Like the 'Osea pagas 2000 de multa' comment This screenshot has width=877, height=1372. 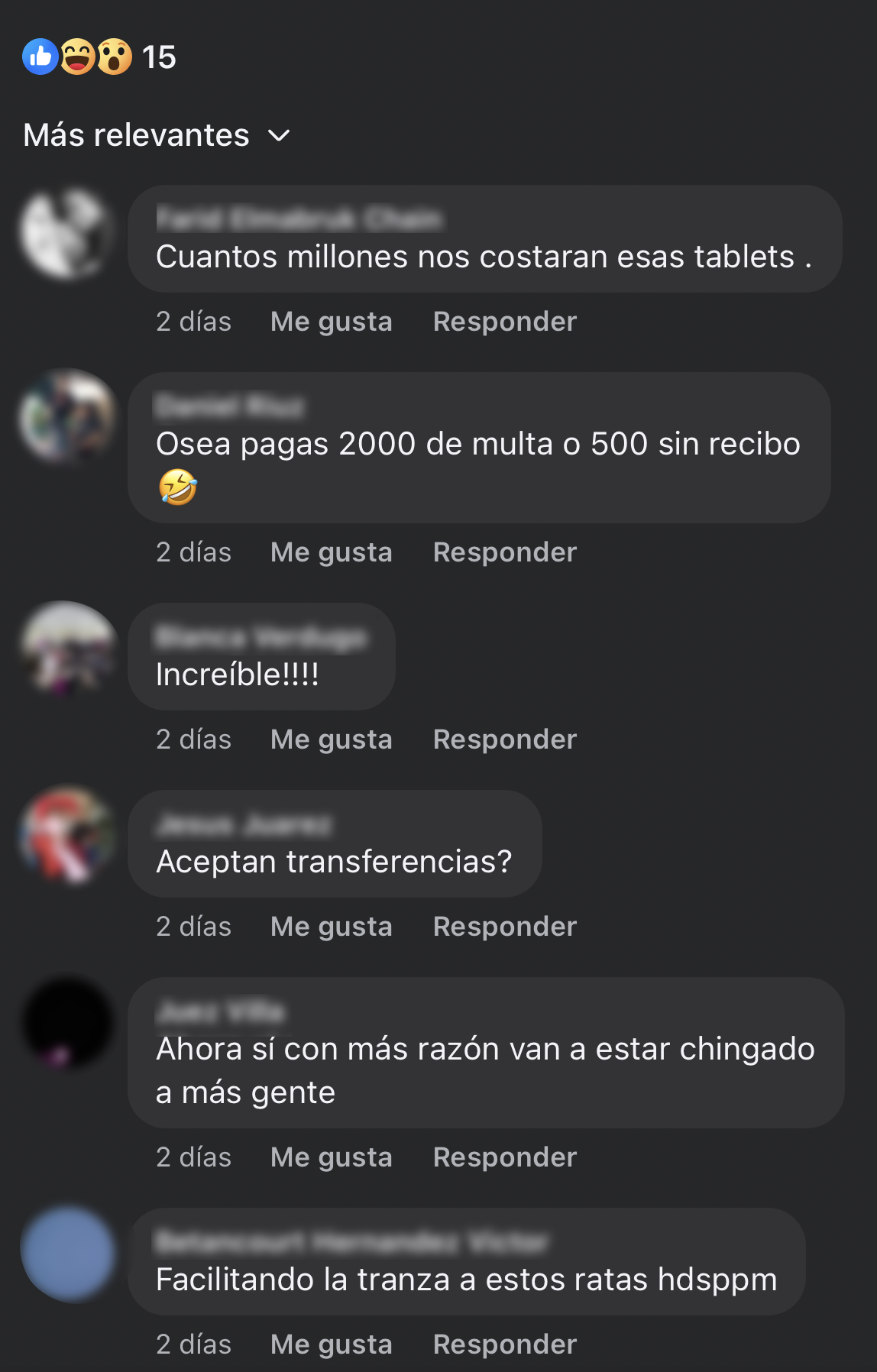tap(331, 552)
